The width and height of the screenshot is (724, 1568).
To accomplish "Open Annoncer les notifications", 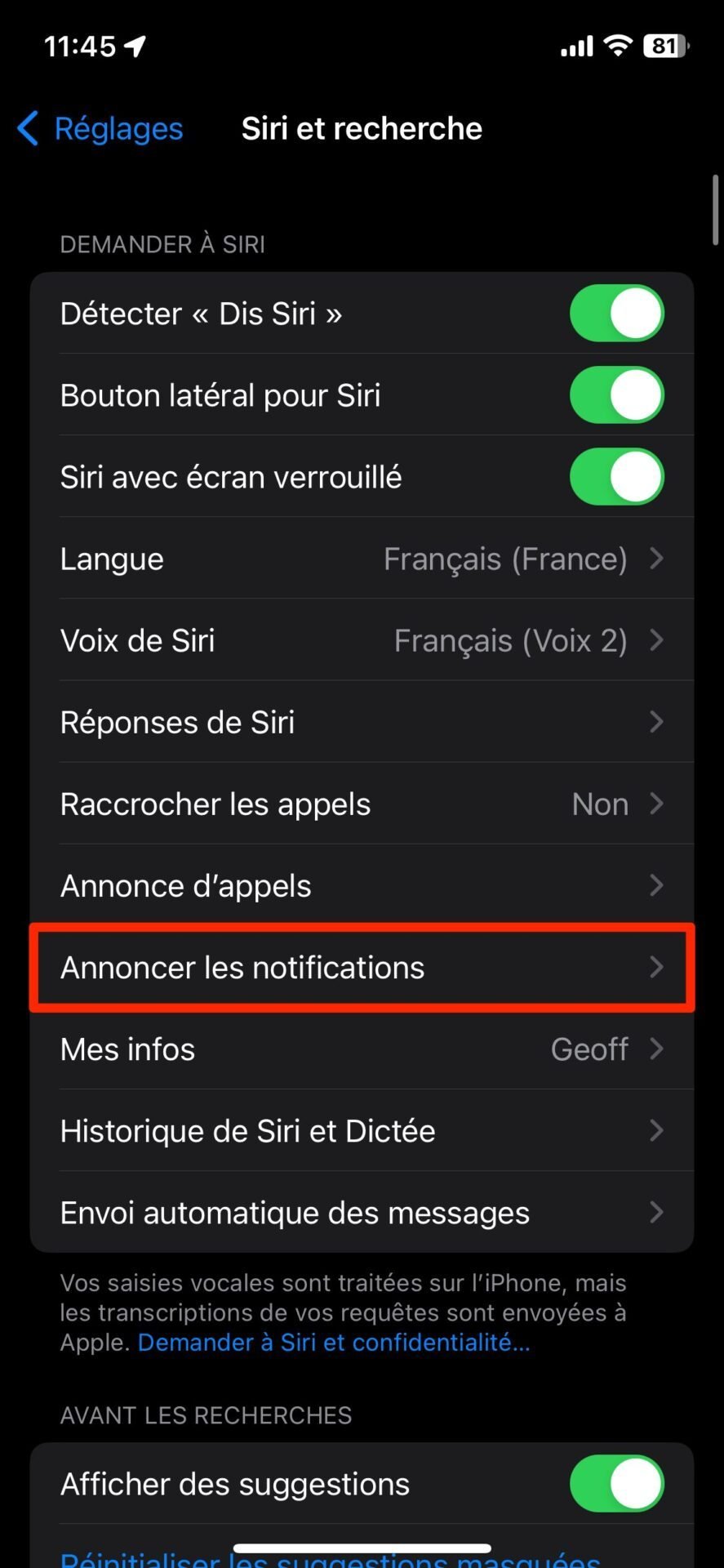I will pyautogui.click(x=362, y=967).
